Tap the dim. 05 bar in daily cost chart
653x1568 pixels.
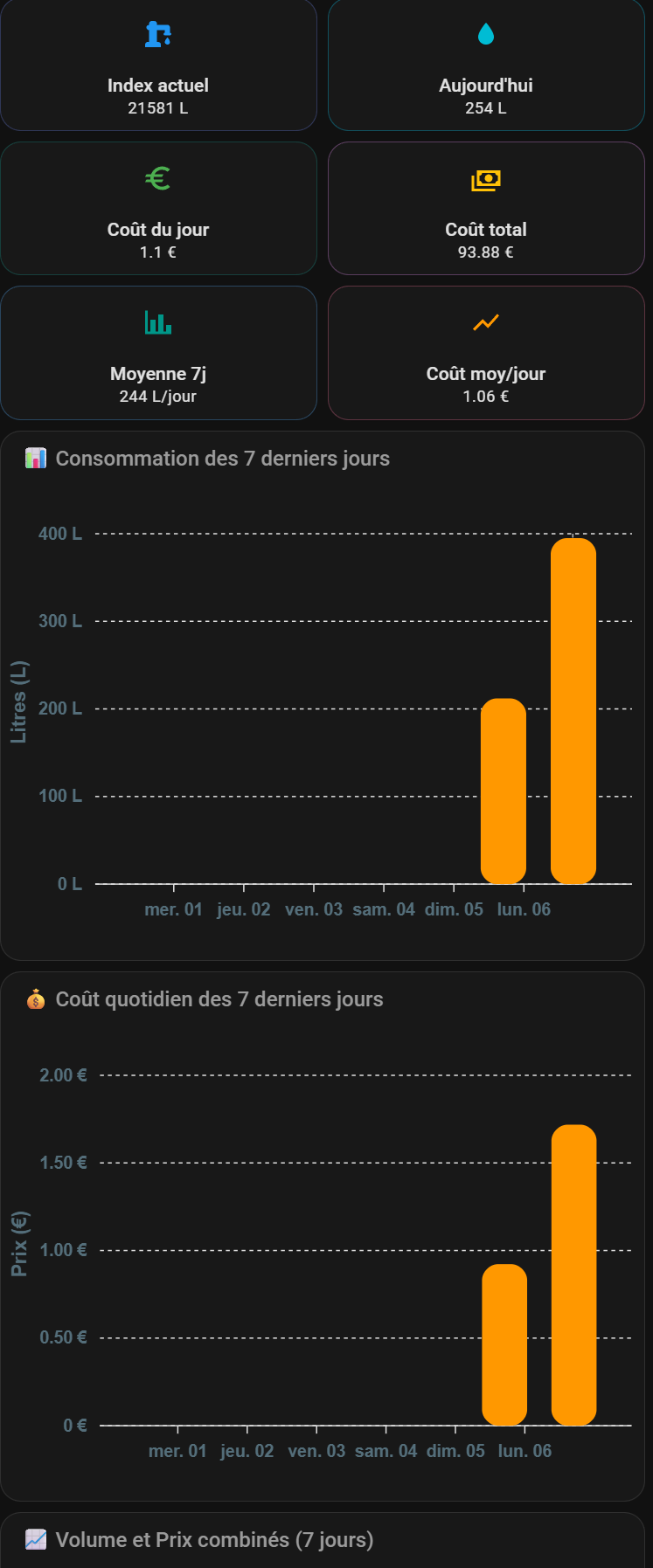point(504,1345)
